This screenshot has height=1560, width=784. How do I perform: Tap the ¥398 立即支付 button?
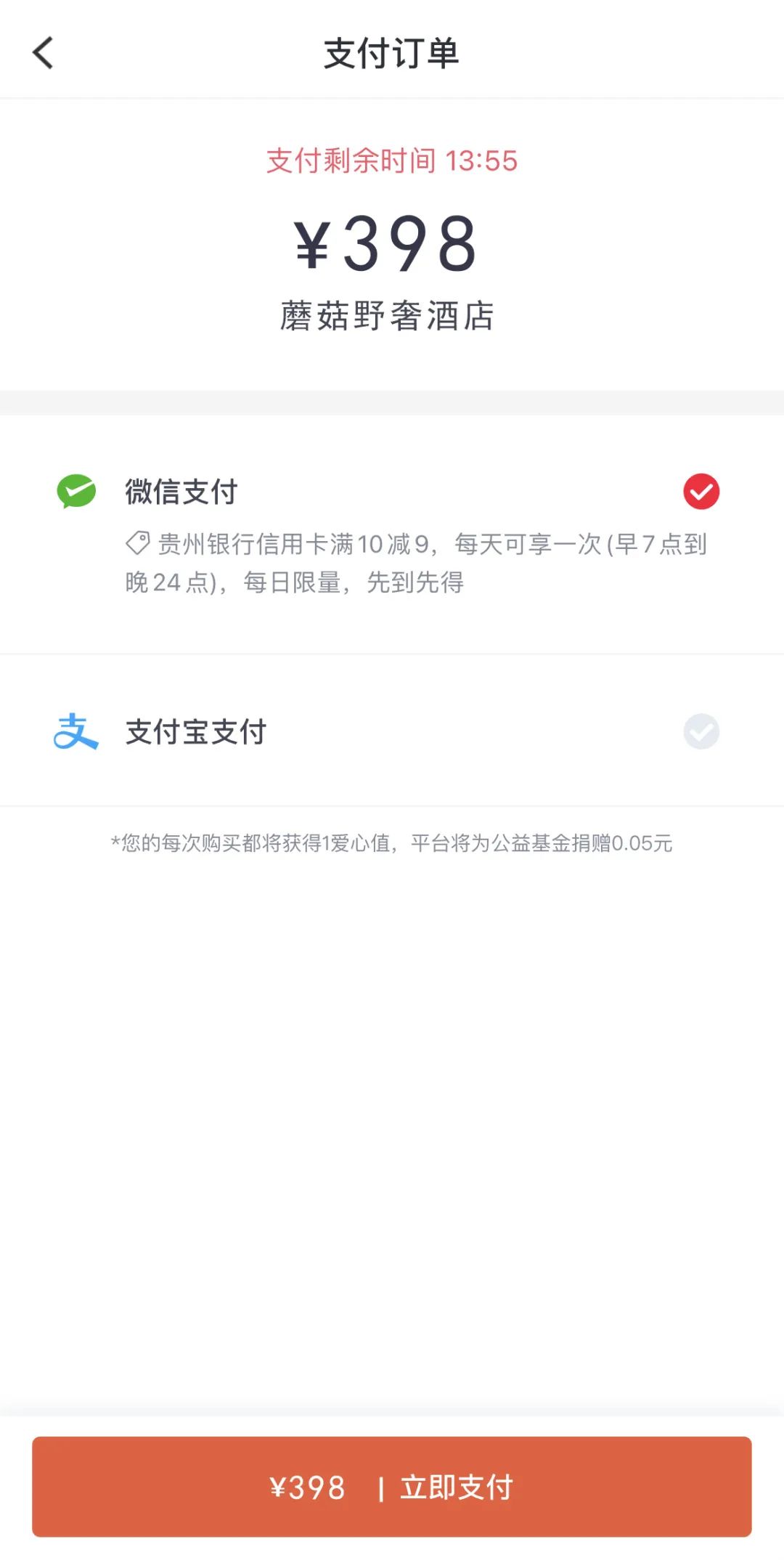(392, 1487)
